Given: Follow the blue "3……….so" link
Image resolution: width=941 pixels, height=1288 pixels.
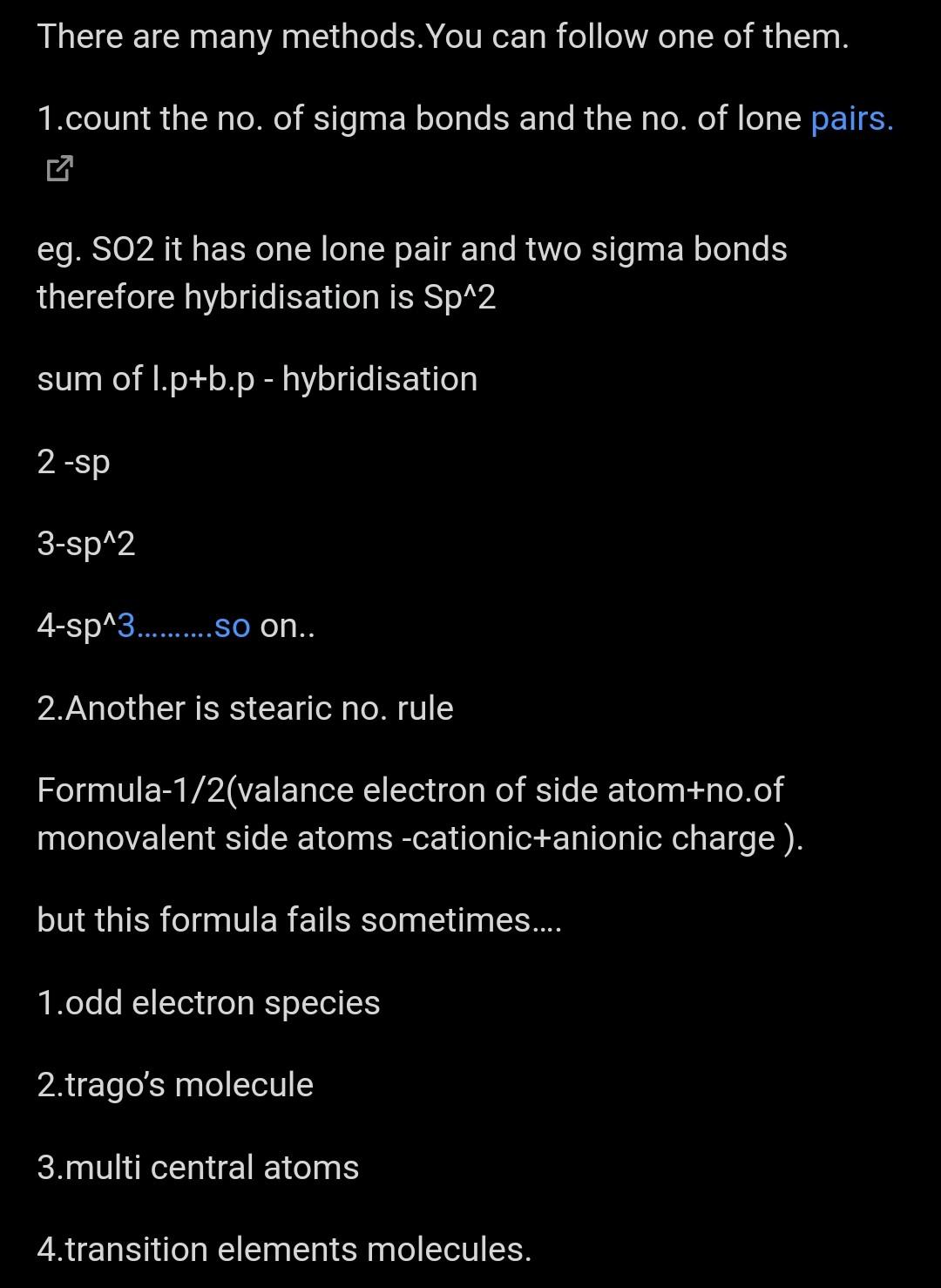Looking at the screenshot, I should (184, 626).
